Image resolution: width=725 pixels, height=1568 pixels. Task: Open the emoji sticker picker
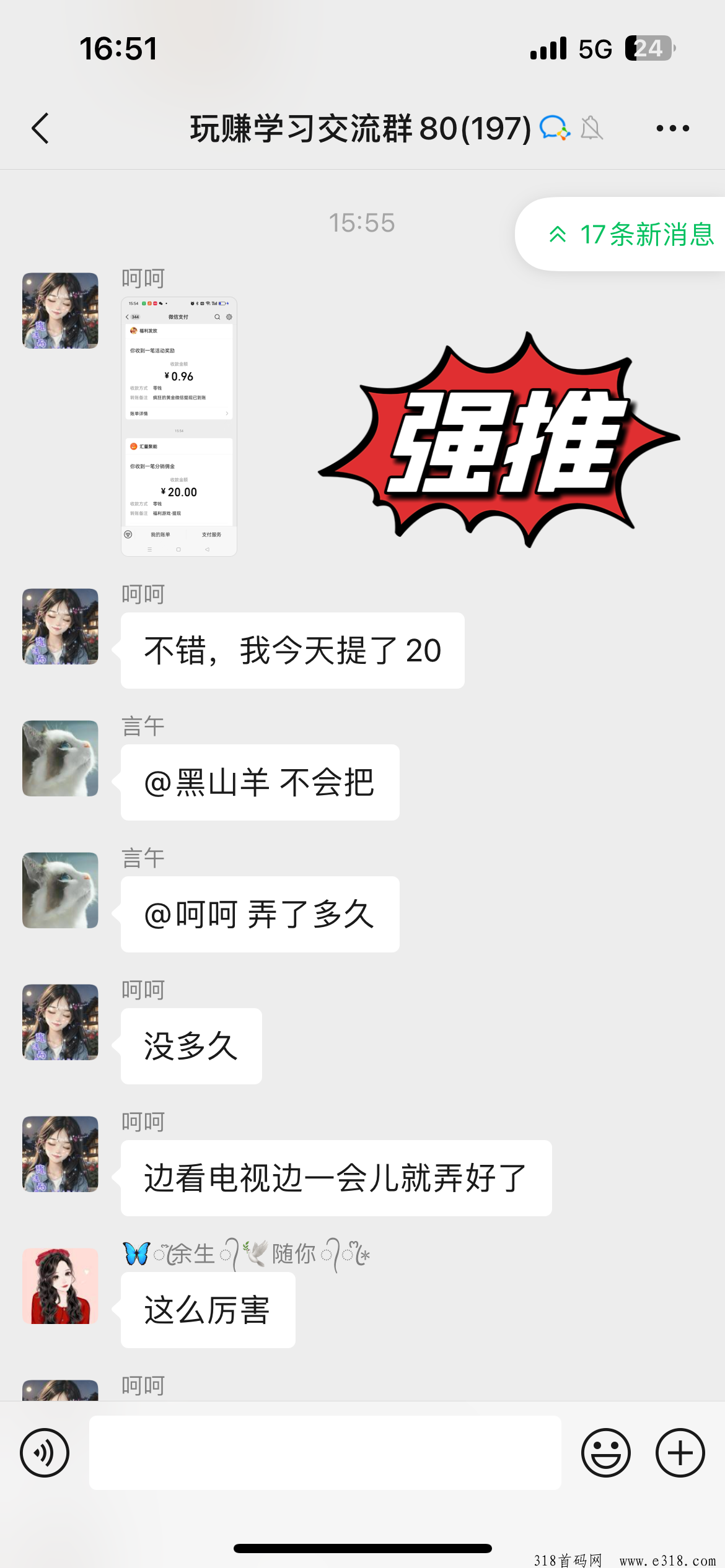[605, 1452]
